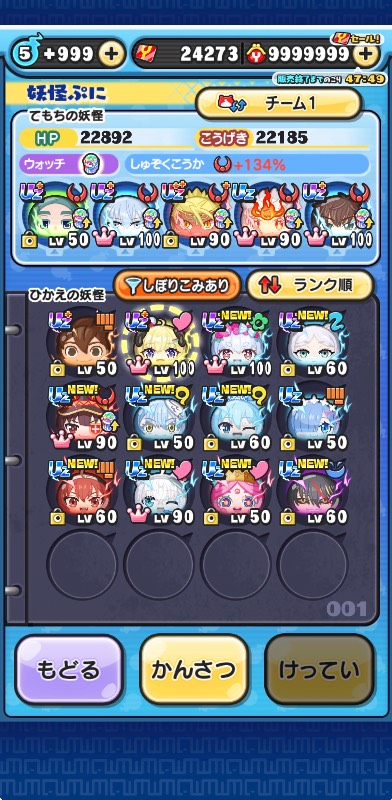Tap the plus button next to +999 stamina

pyautogui.click(x=112, y=54)
